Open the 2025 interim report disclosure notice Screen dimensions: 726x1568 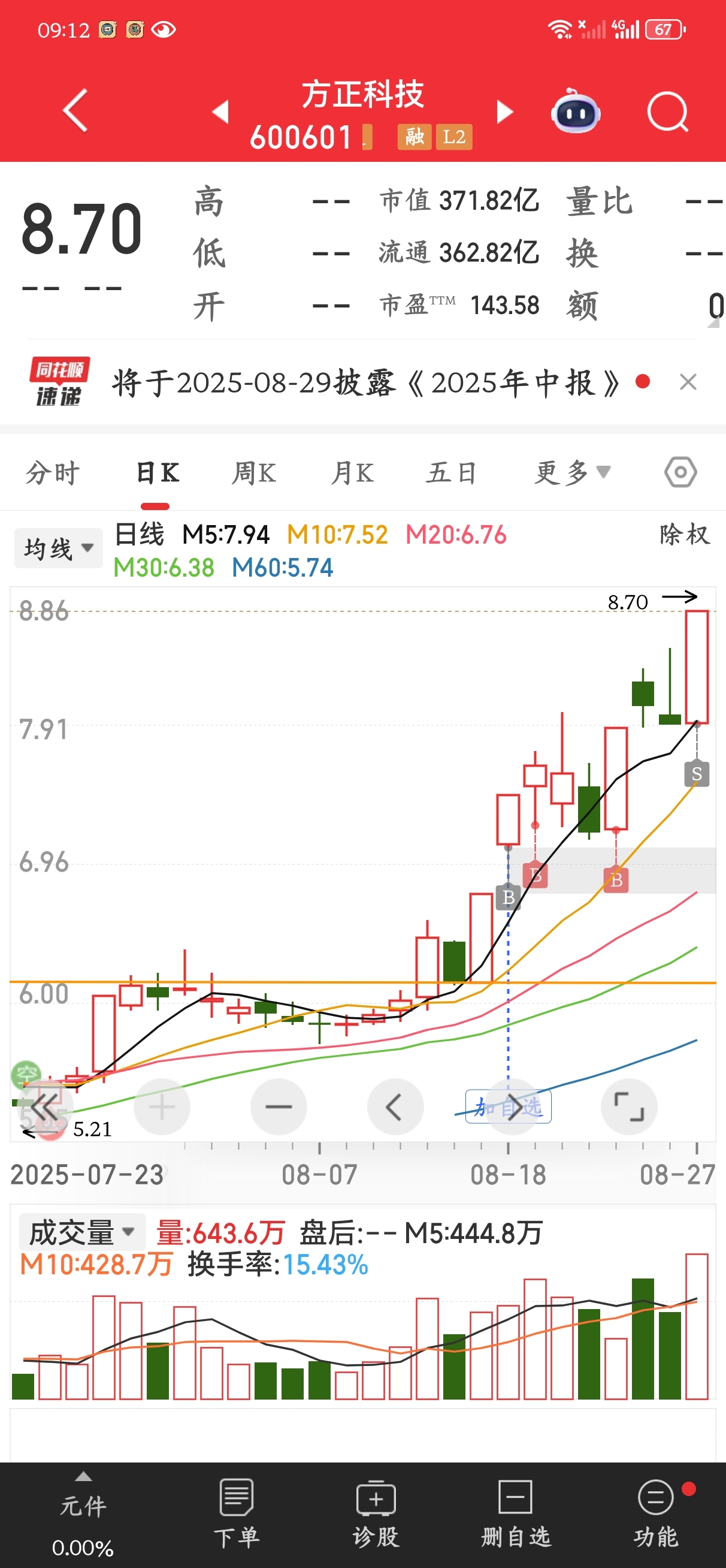(x=365, y=383)
